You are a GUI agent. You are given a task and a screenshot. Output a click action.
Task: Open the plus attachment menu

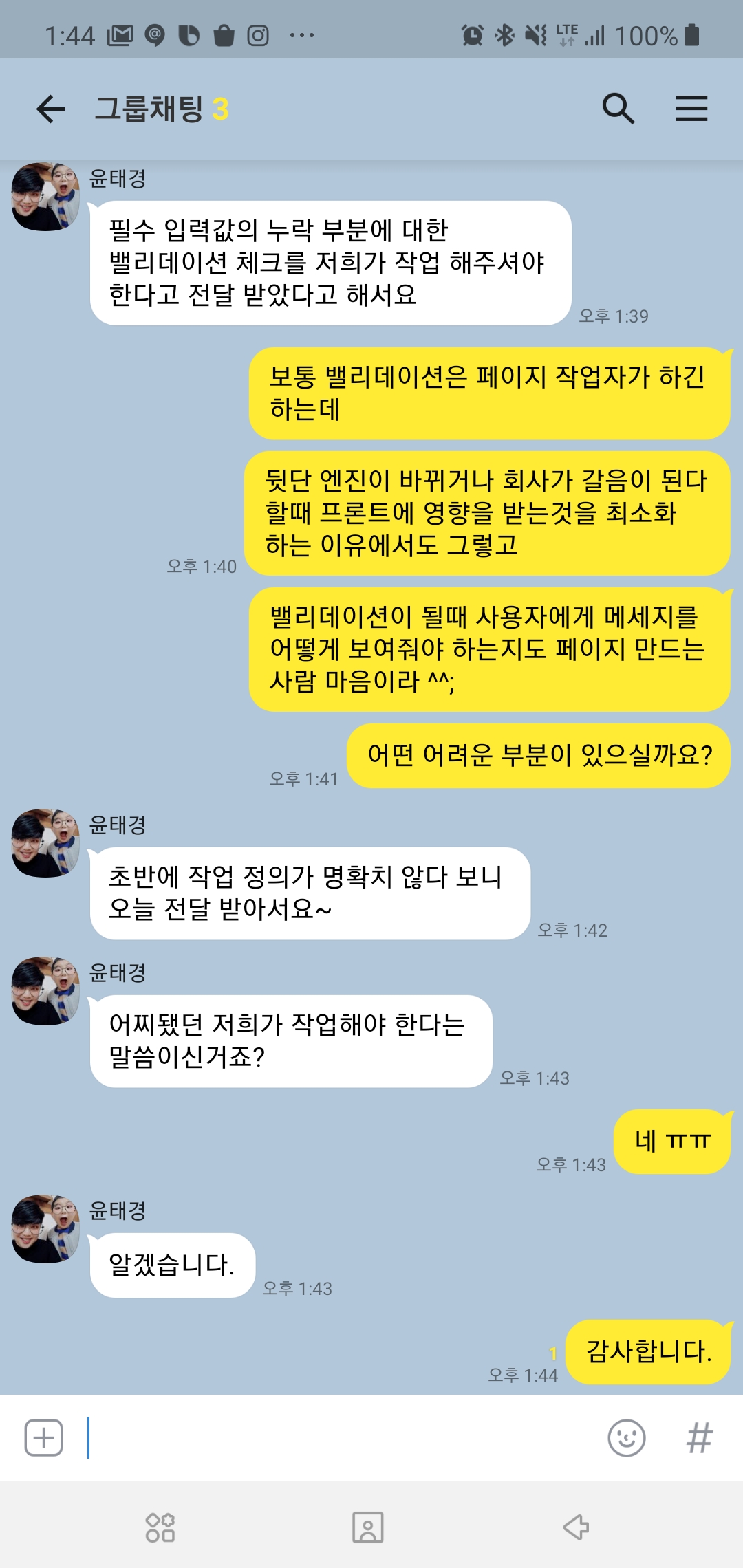44,1437
